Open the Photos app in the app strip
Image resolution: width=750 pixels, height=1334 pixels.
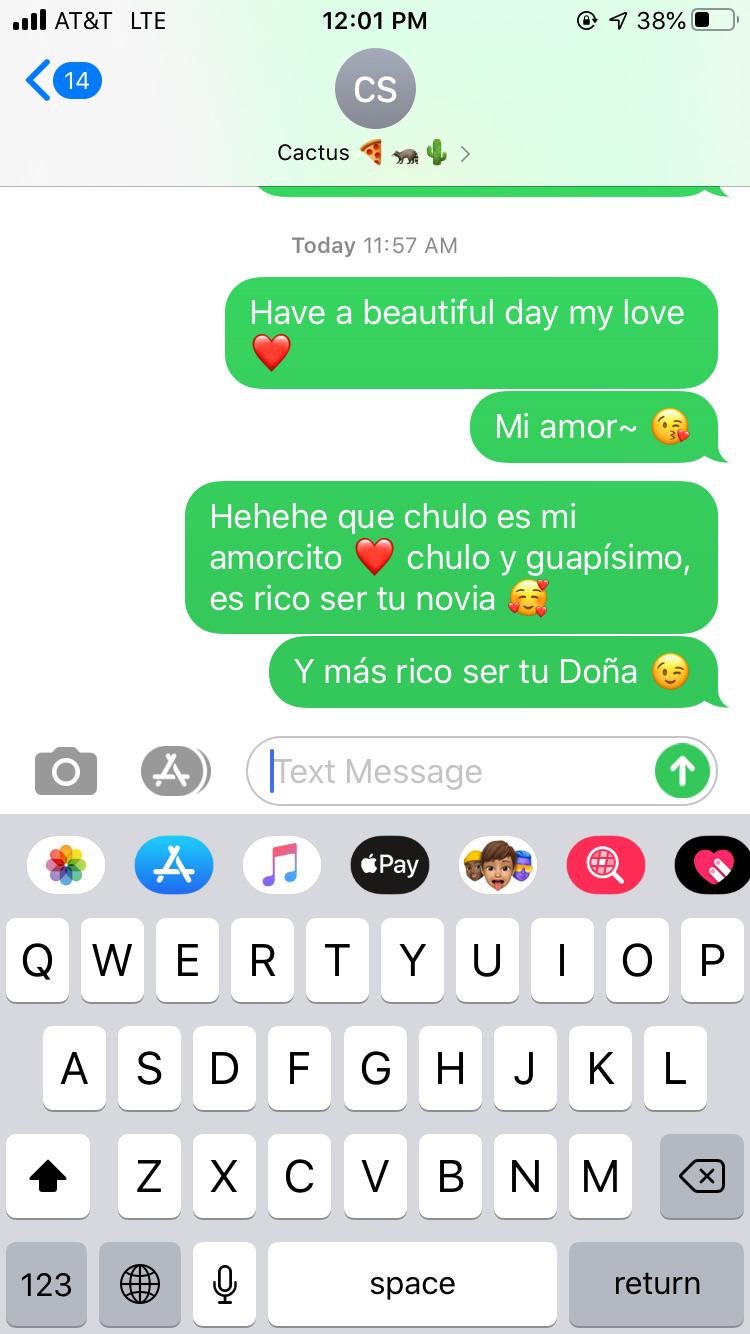66,864
